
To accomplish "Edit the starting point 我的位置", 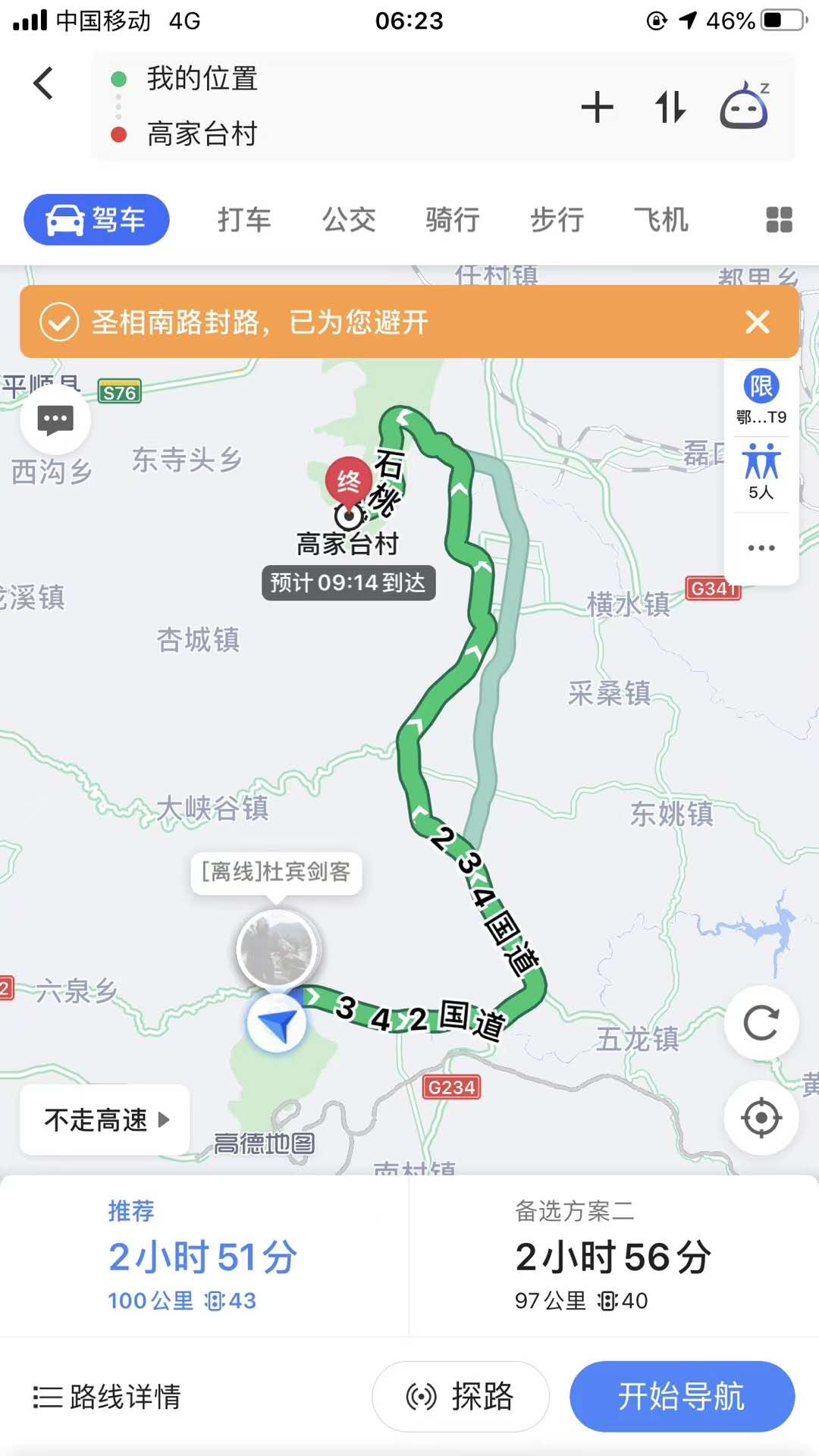I will point(202,79).
